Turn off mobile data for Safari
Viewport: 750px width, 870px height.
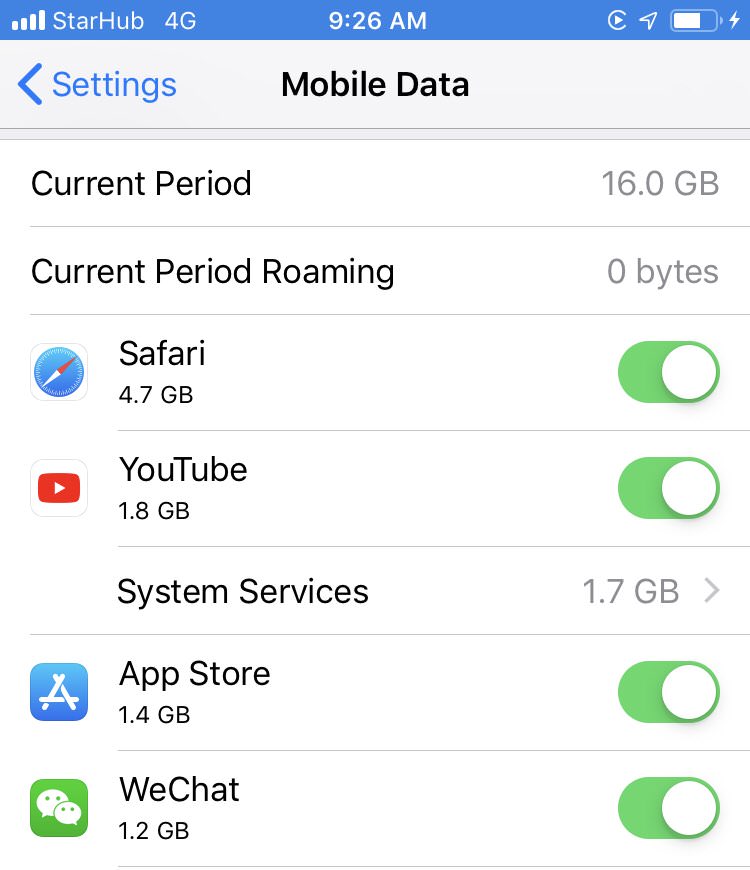pyautogui.click(x=668, y=373)
